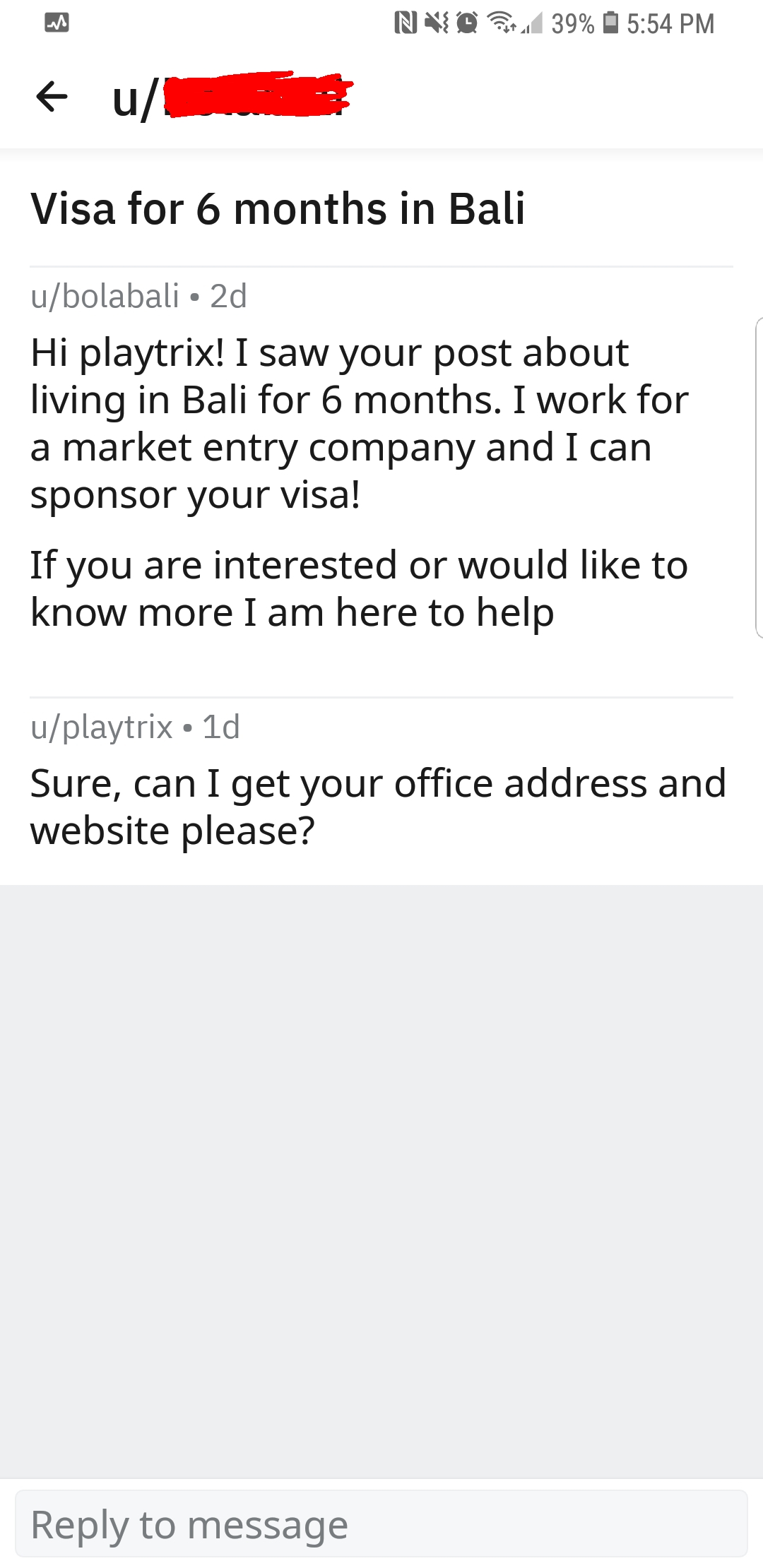The image size is (763, 1568).
Task: Select the title Visa for 6 months in Bali
Action: click(x=278, y=207)
